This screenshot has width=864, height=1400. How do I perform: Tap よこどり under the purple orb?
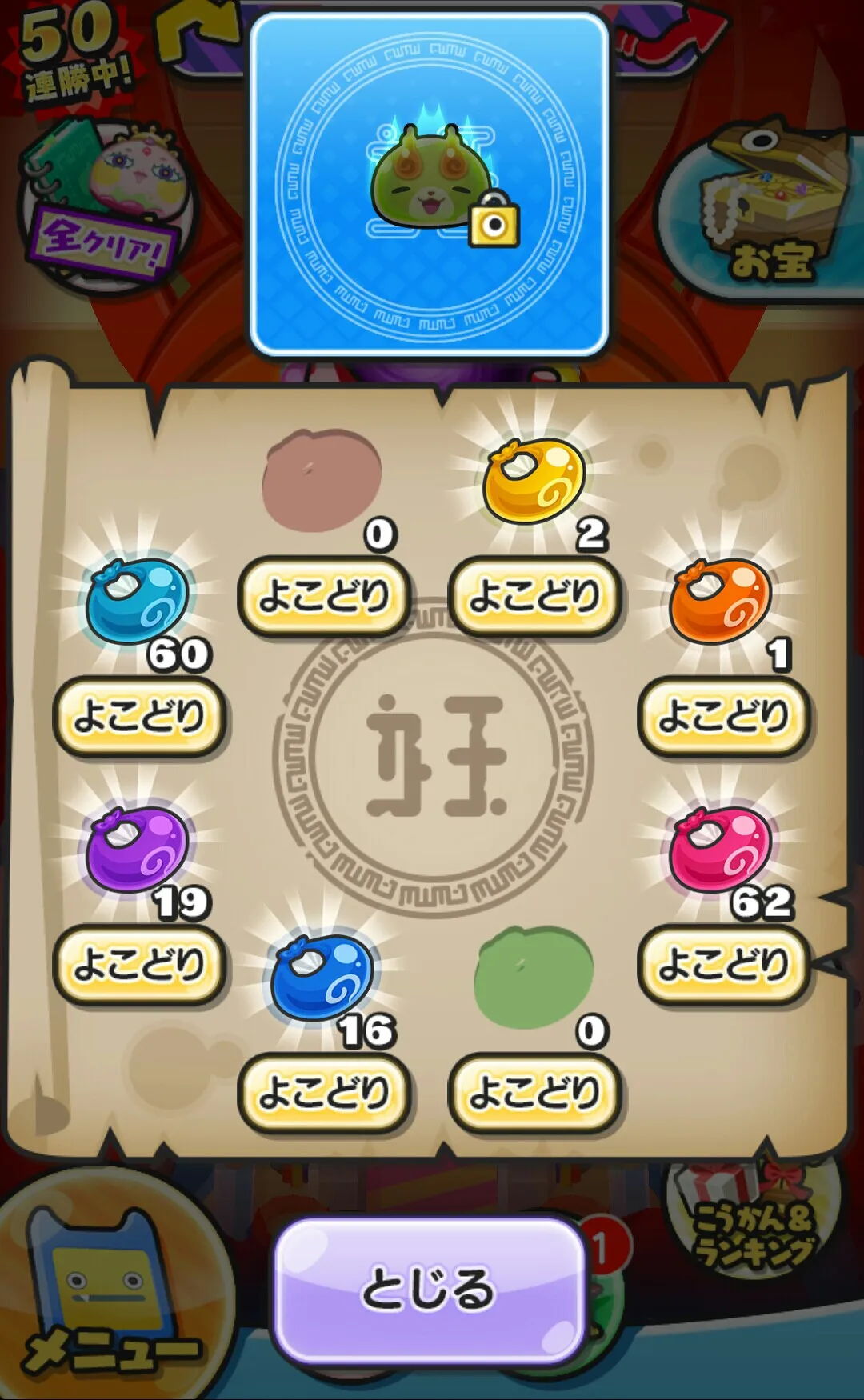pyautogui.click(x=139, y=964)
